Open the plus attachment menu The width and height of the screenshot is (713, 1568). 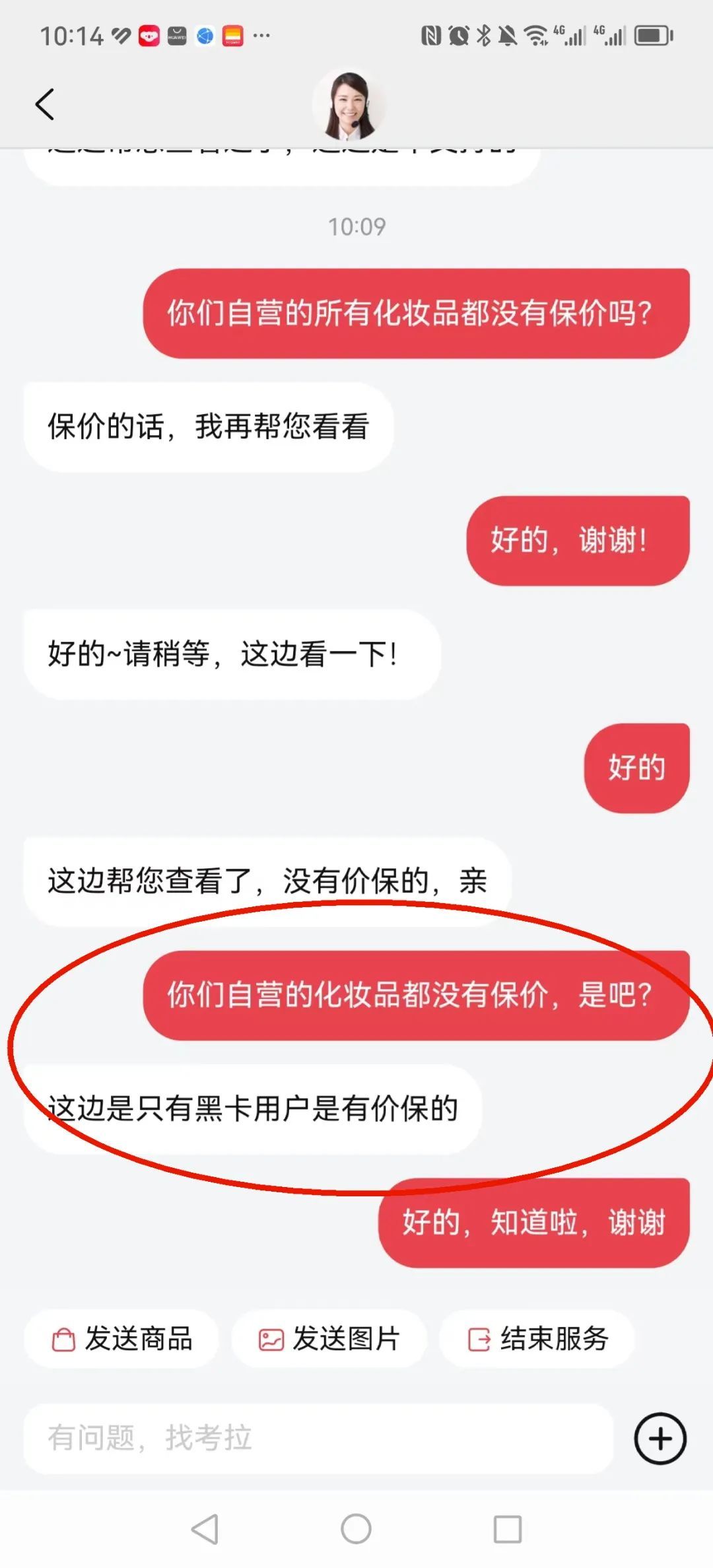coord(660,1439)
